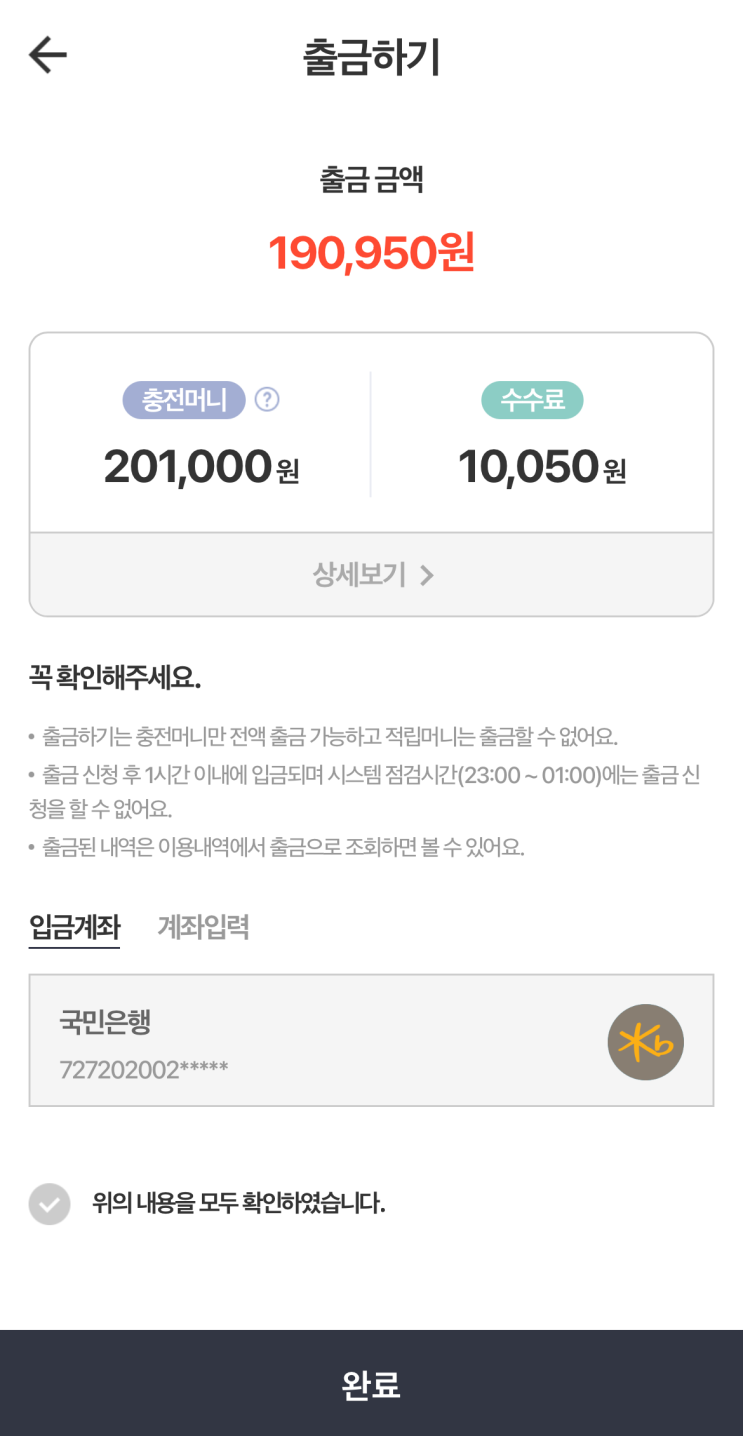Screen dimensions: 743x1436
Task: Select the 충전머니 badge label
Action: click(184, 400)
